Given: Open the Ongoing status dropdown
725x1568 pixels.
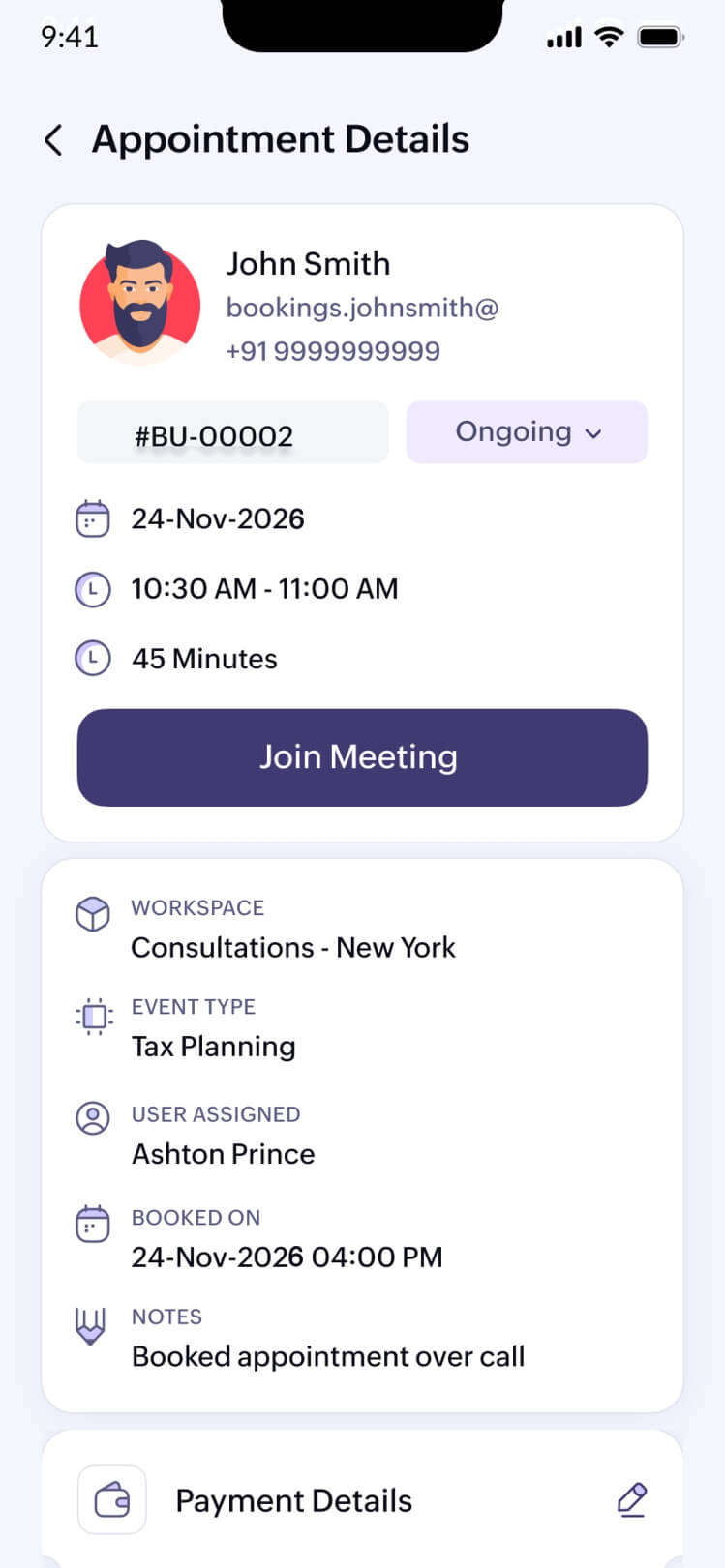Looking at the screenshot, I should point(527,432).
